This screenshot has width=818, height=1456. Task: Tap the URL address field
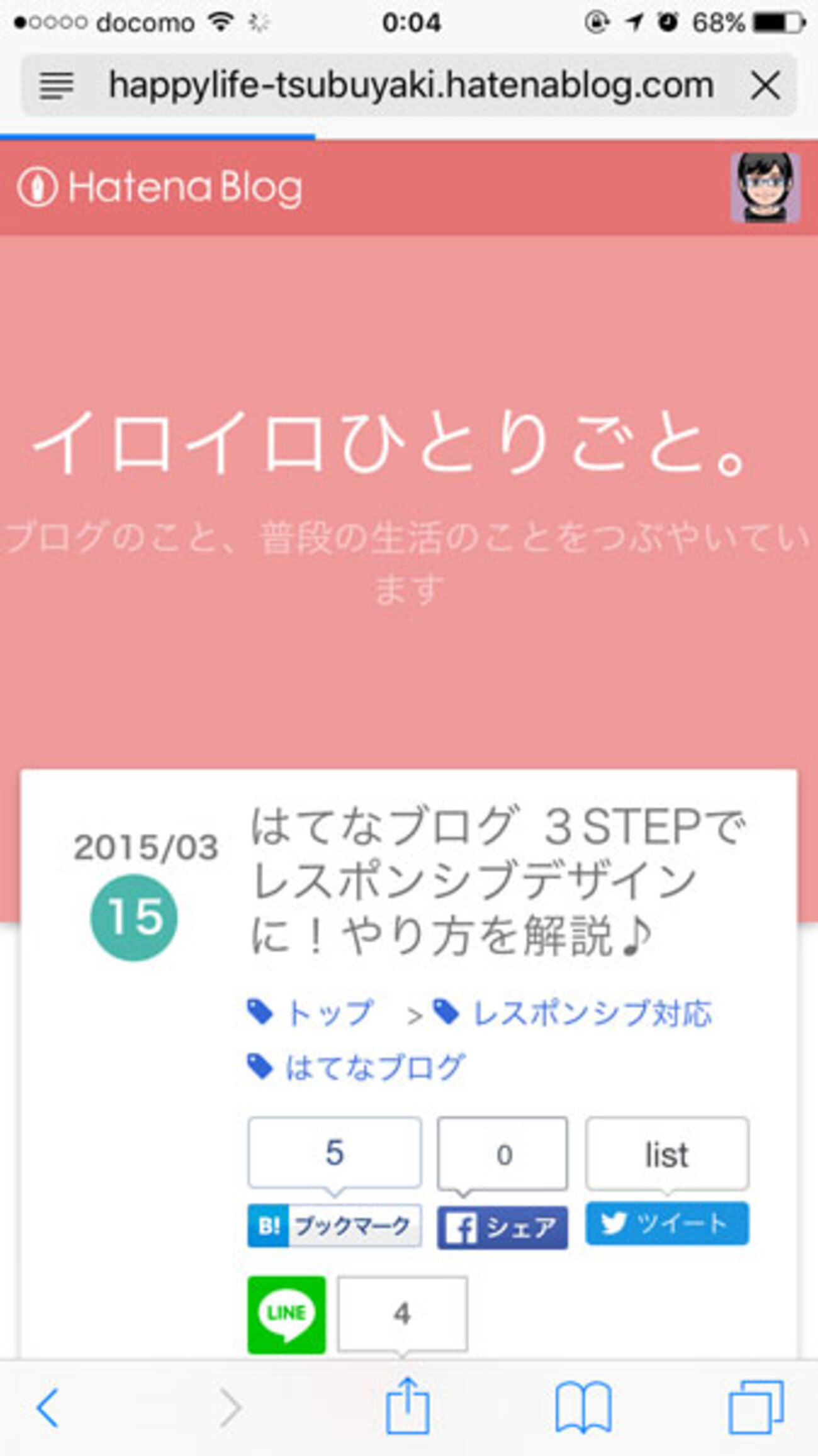click(x=410, y=86)
